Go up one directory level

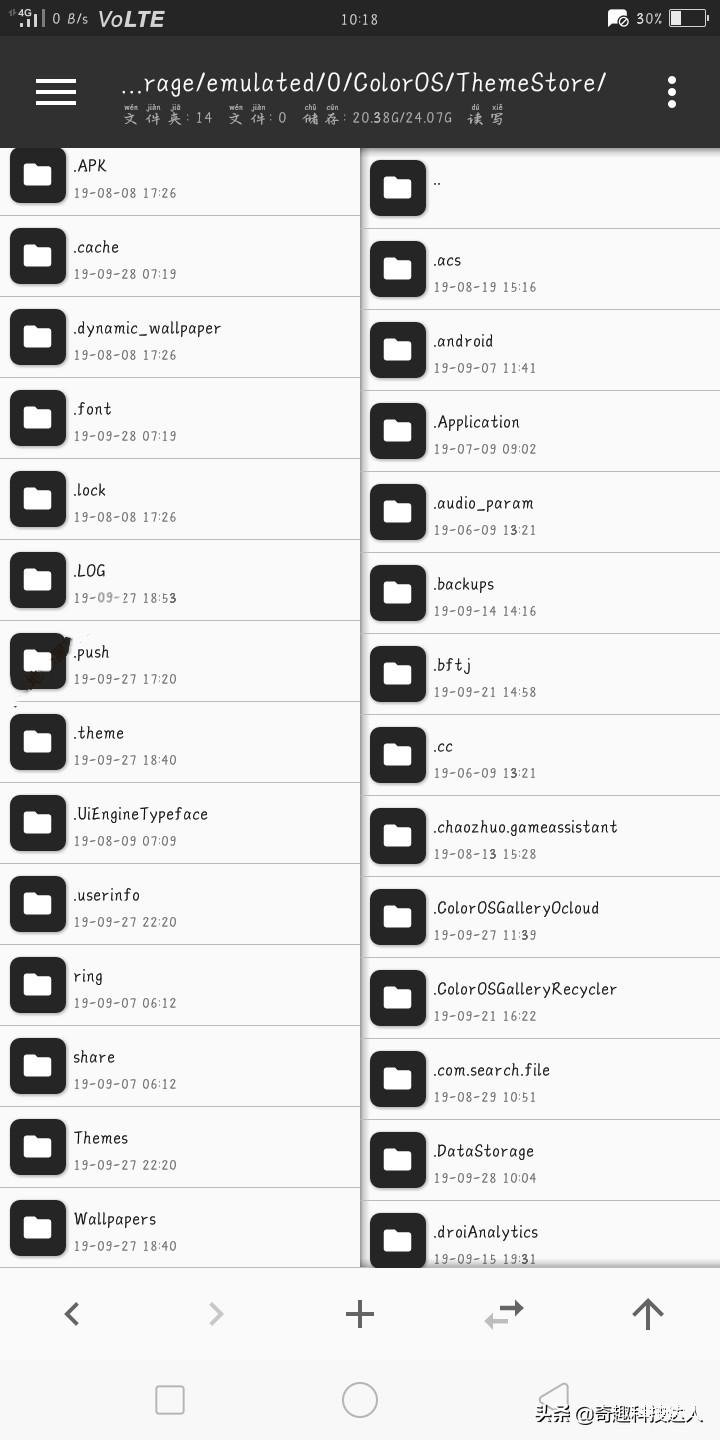[x=648, y=1313]
